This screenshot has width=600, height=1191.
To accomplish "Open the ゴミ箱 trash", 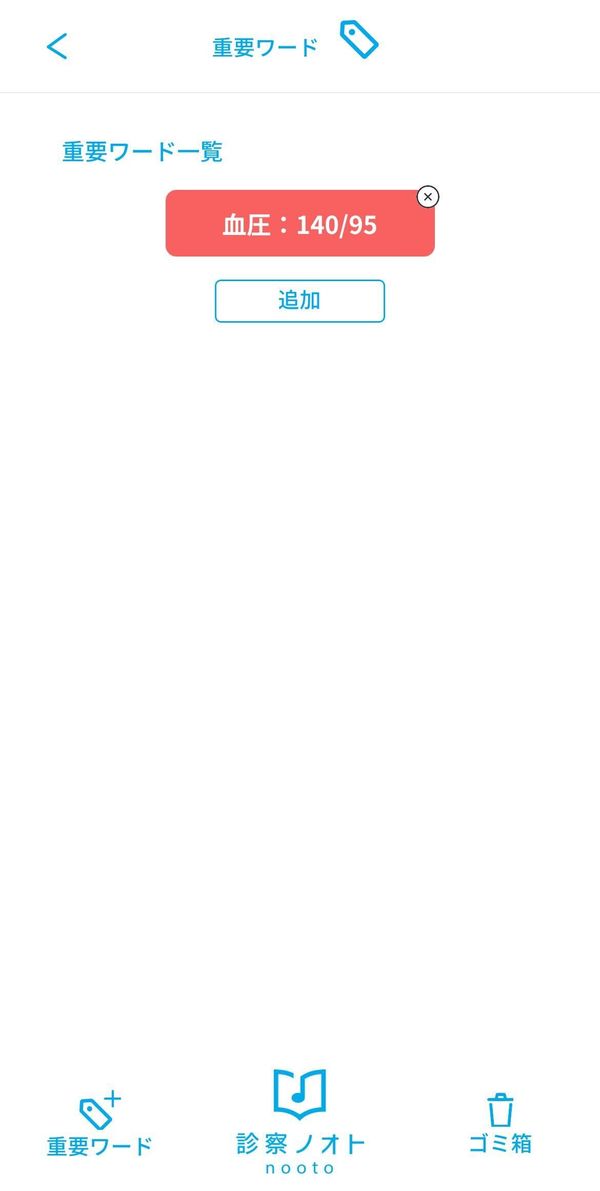I will [500, 1123].
